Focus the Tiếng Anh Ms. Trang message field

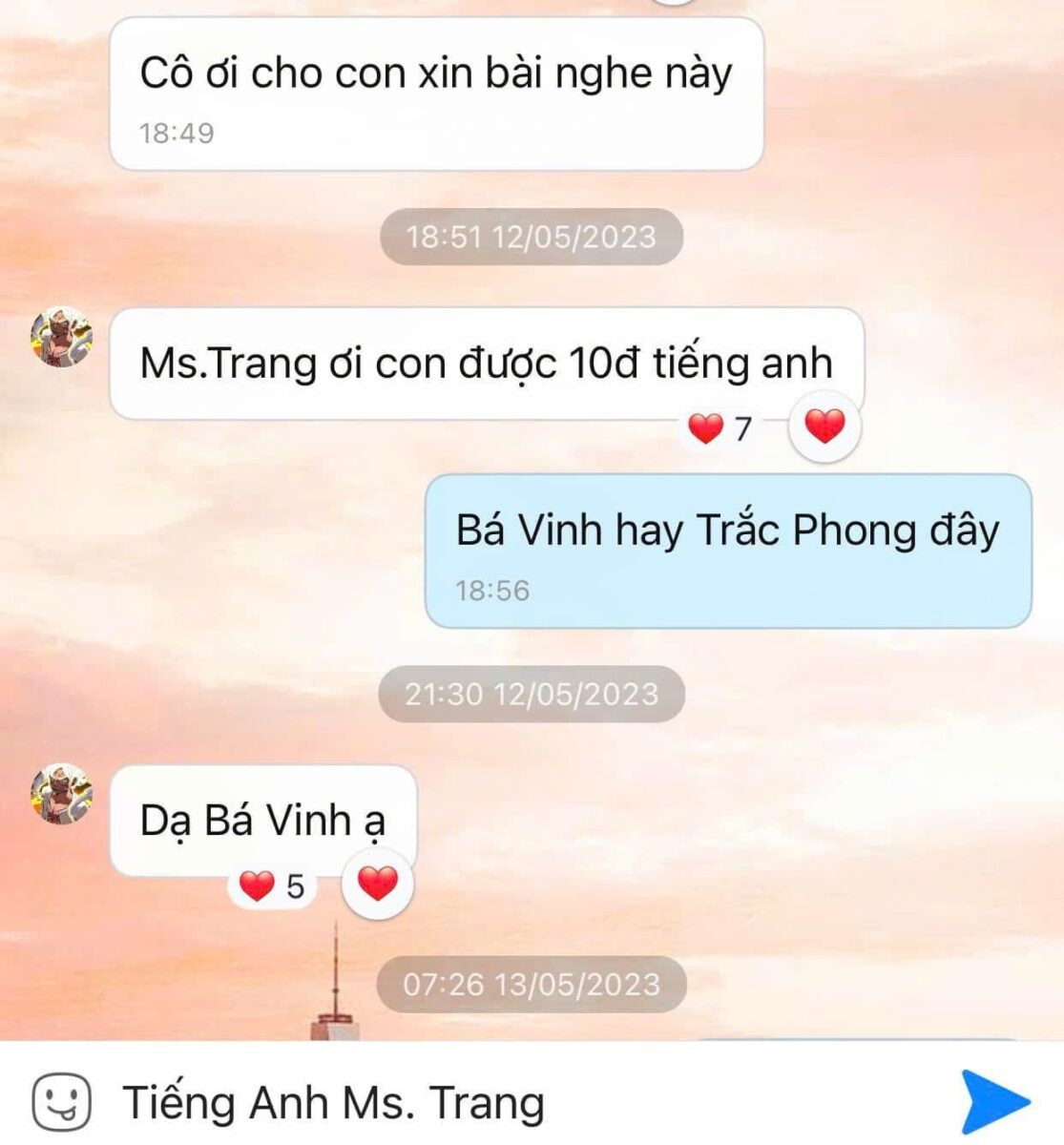point(525,1102)
